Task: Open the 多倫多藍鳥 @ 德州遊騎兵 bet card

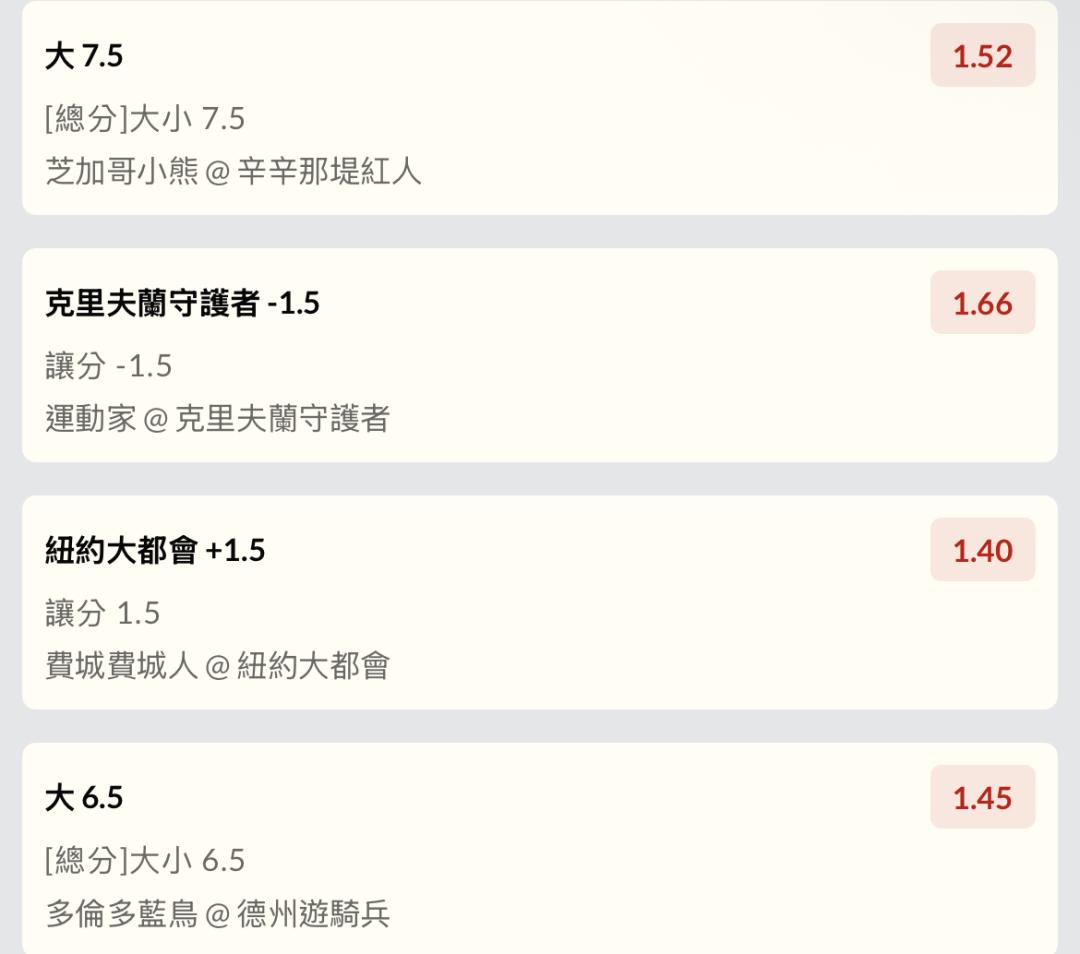Action: pos(540,849)
